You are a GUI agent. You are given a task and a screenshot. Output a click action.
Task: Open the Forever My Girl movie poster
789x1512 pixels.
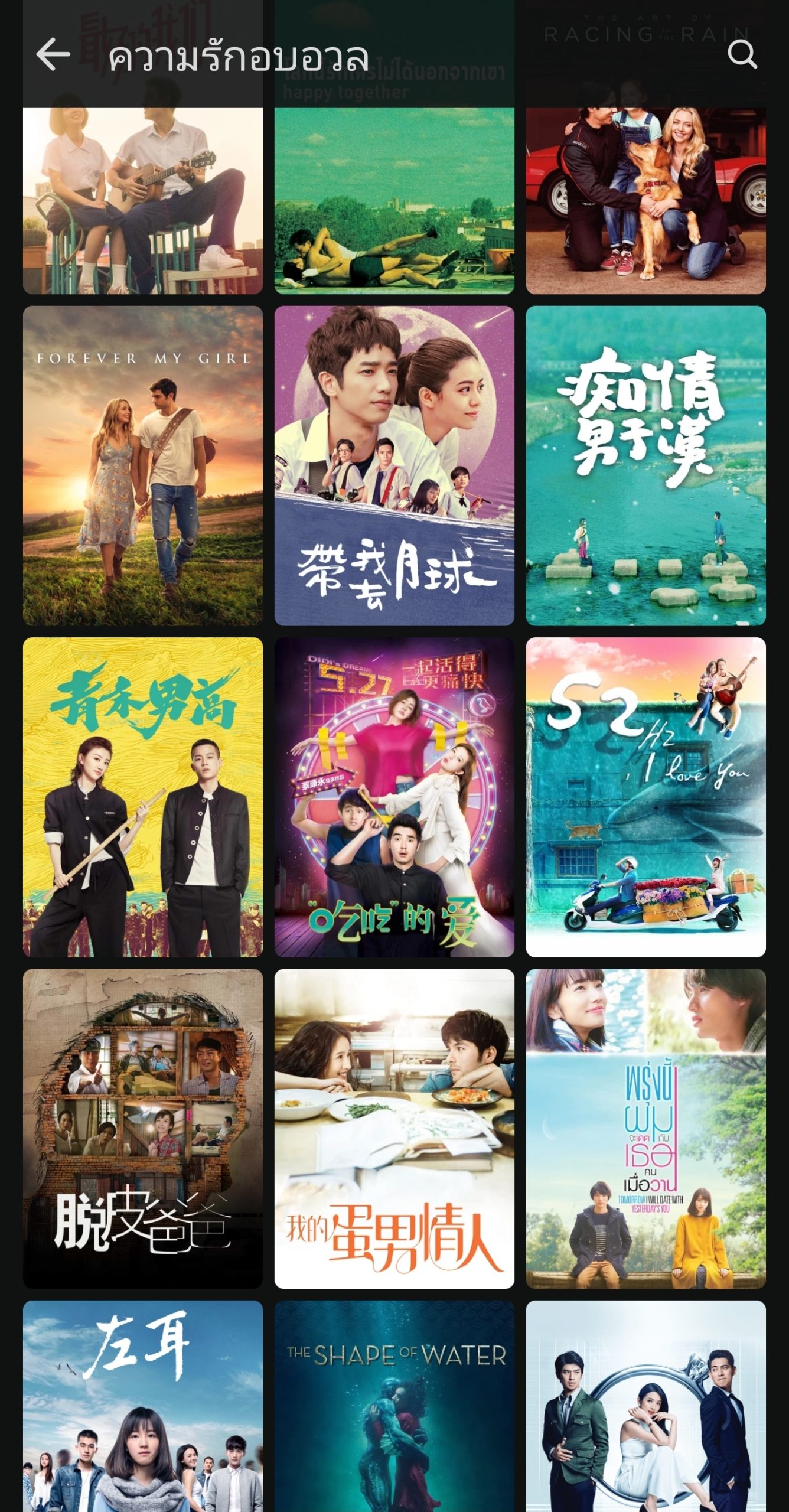pyautogui.click(x=142, y=465)
